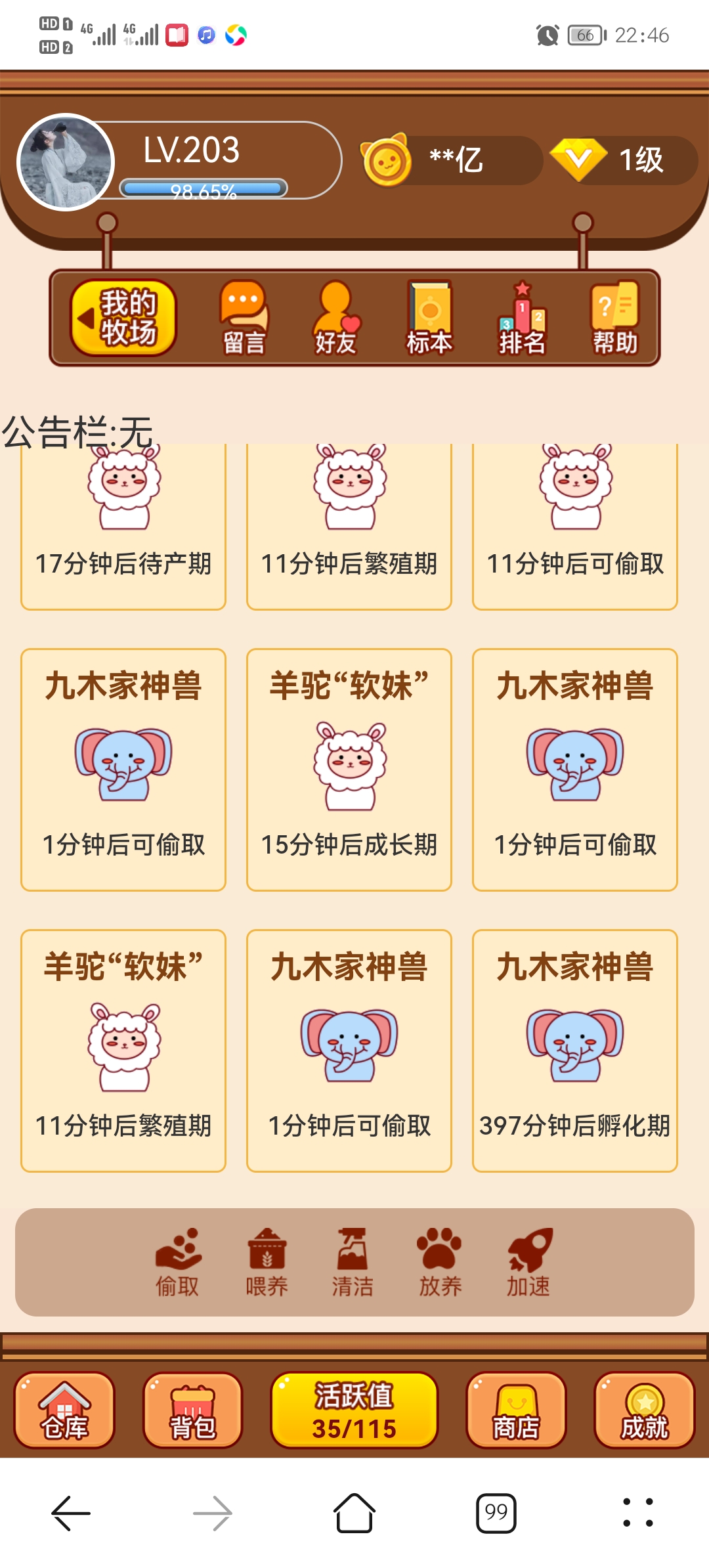Tap the 偷取 steal action

(x=177, y=1262)
